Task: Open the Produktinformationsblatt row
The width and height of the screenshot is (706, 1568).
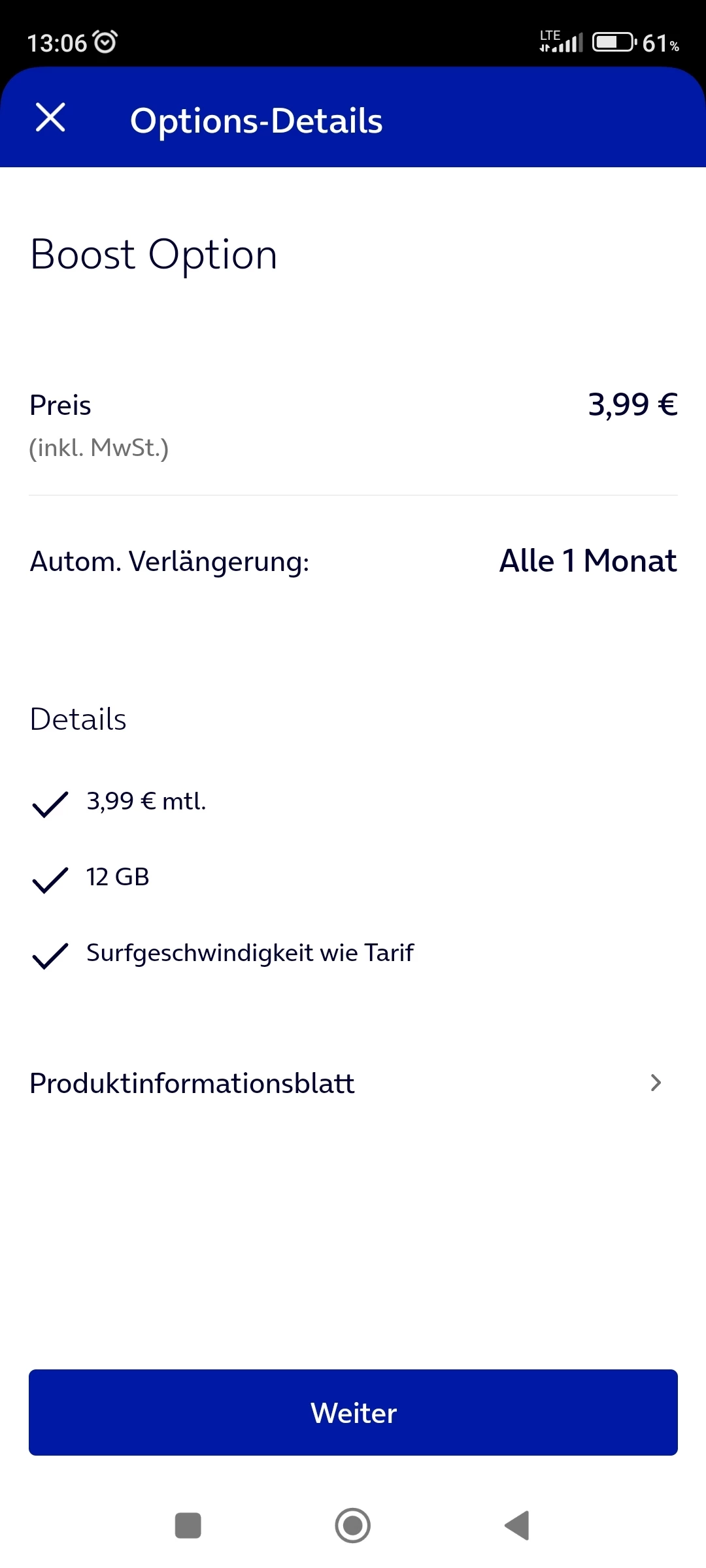Action: (x=353, y=1083)
